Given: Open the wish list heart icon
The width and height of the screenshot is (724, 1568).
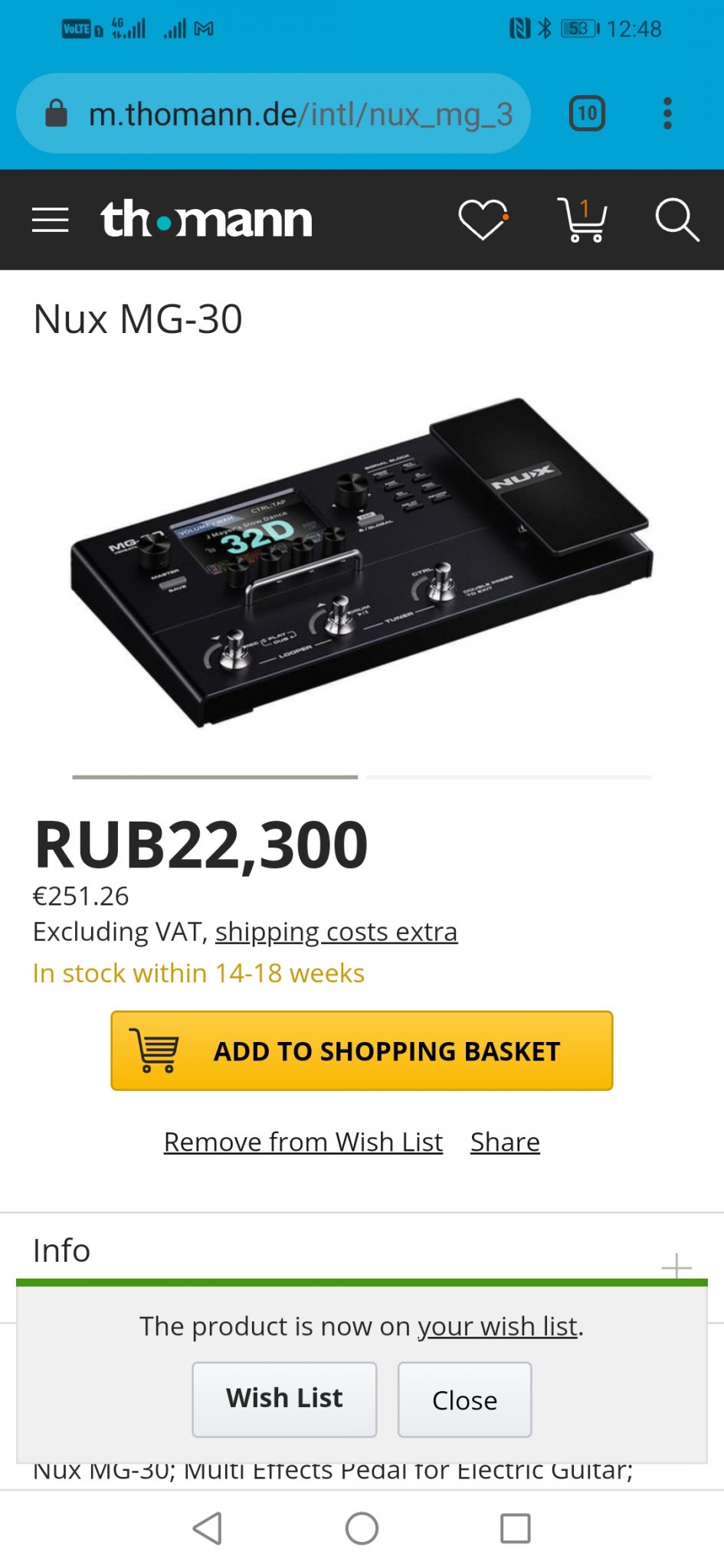Looking at the screenshot, I should 483,220.
